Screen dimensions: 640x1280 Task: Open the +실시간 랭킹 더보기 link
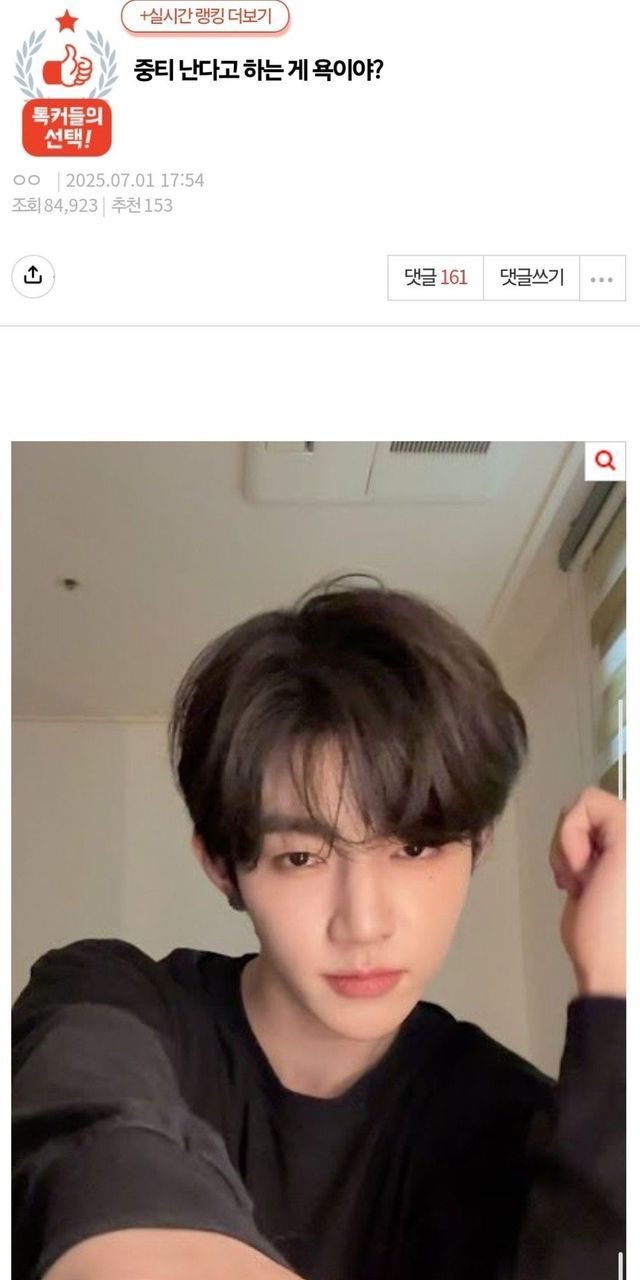(205, 16)
